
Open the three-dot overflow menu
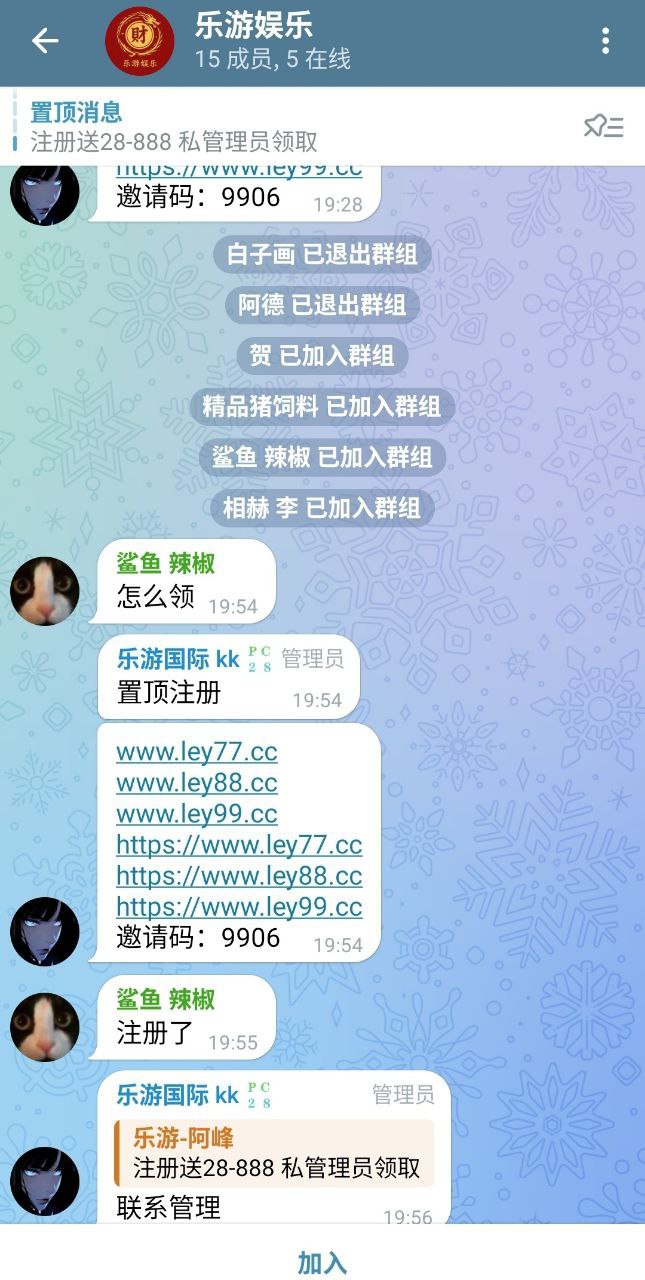pyautogui.click(x=605, y=41)
